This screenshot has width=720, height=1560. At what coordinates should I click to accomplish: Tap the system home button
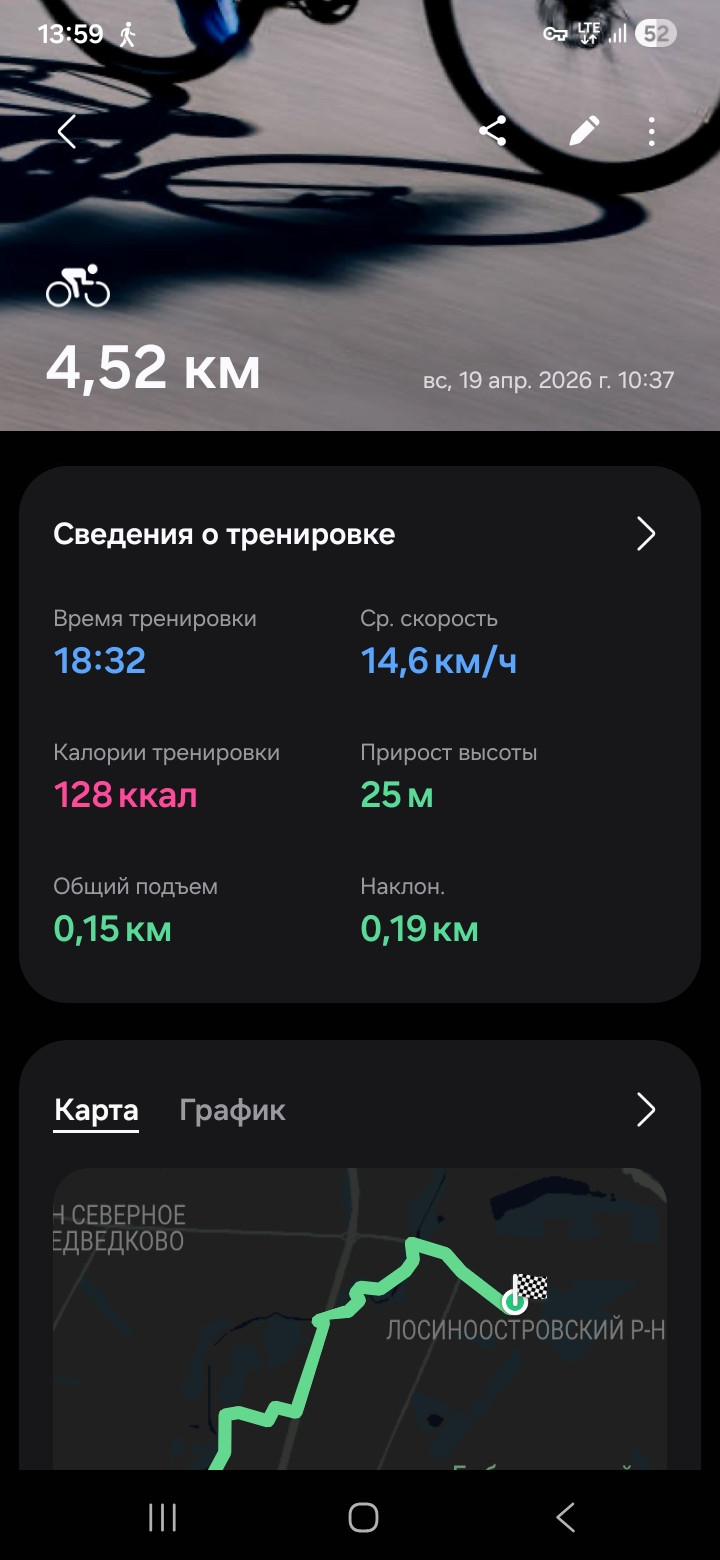coord(363,1517)
